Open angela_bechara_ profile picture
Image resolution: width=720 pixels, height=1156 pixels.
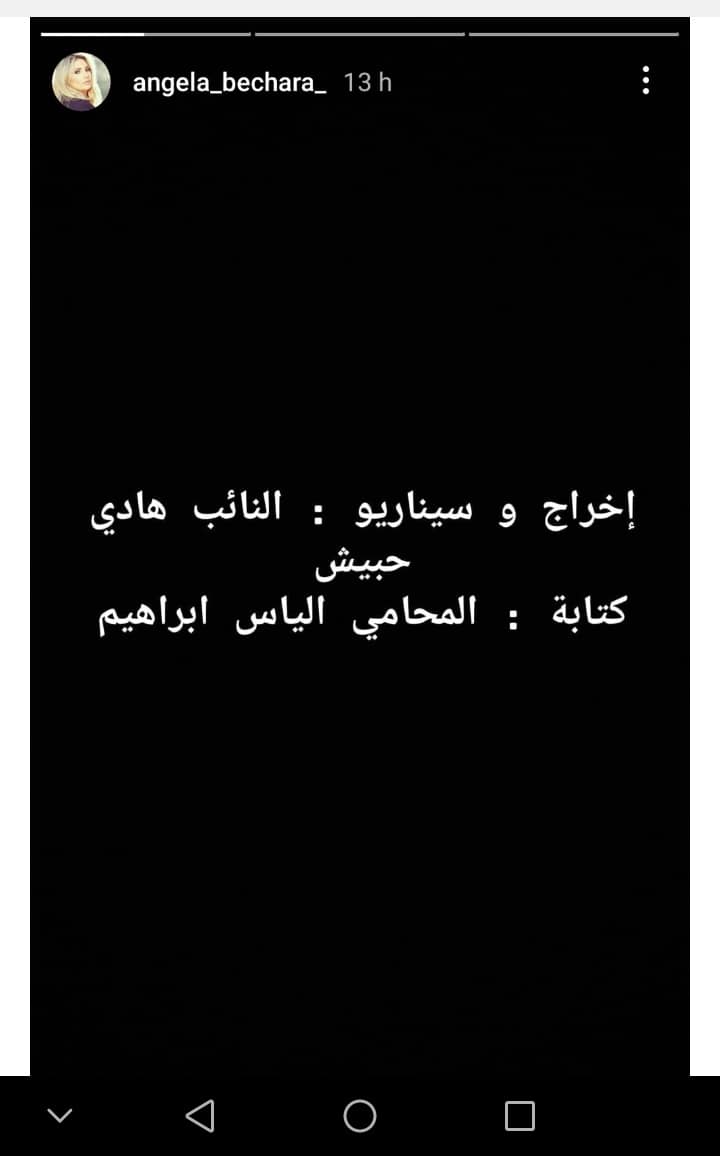click(81, 82)
